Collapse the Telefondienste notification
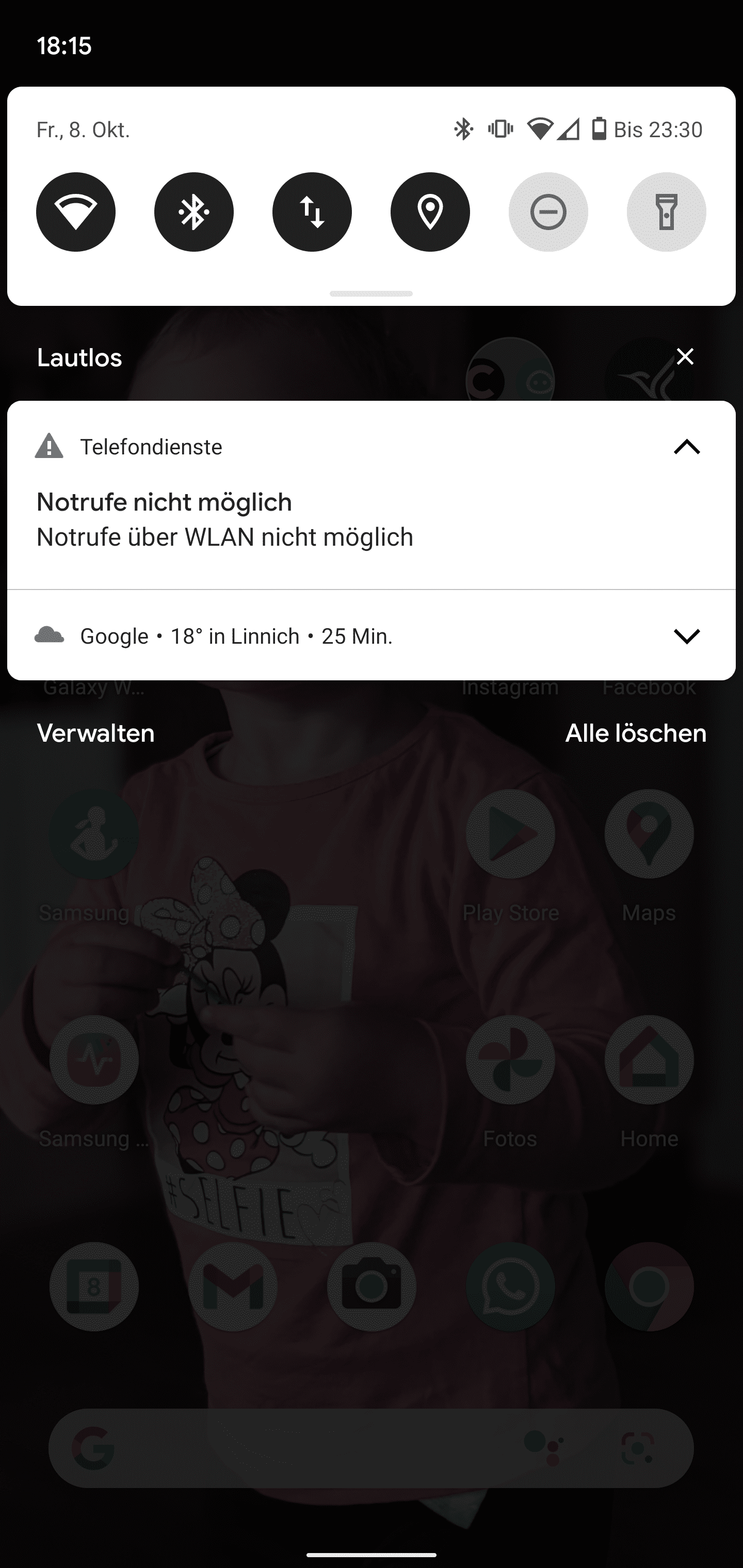743x1568 pixels. point(687,447)
